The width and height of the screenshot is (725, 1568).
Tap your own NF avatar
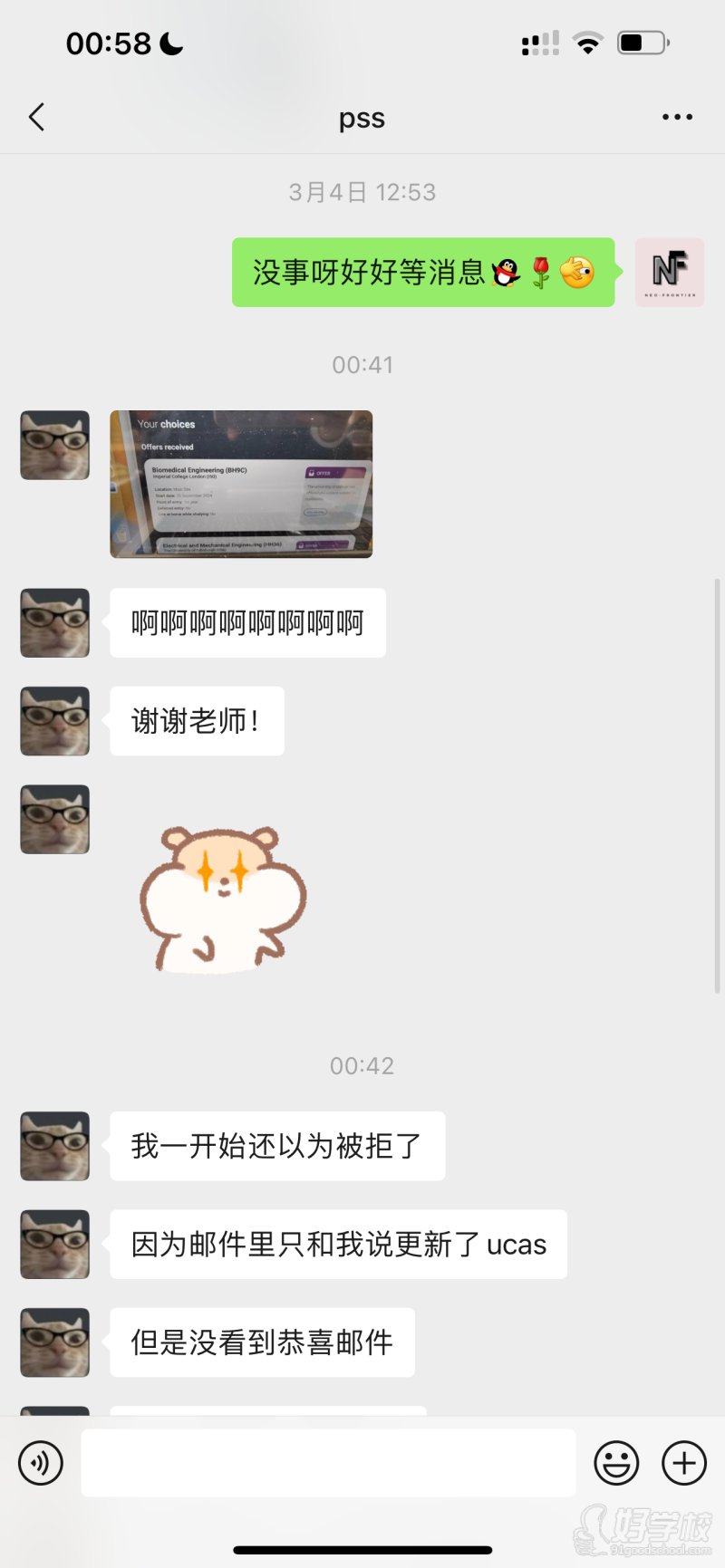click(670, 273)
